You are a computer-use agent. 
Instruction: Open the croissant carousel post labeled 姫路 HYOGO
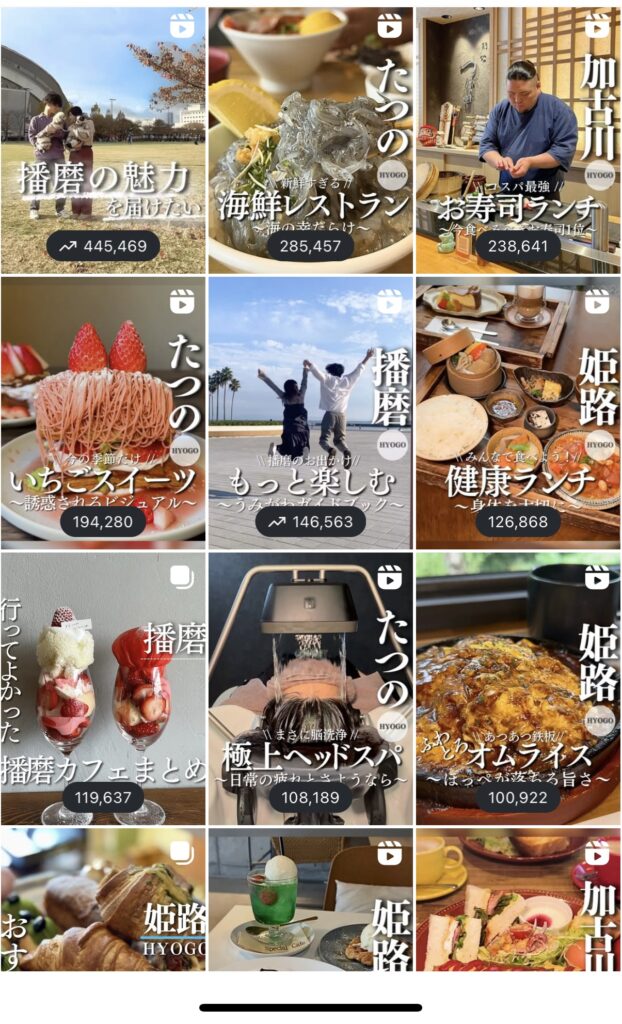[102, 898]
